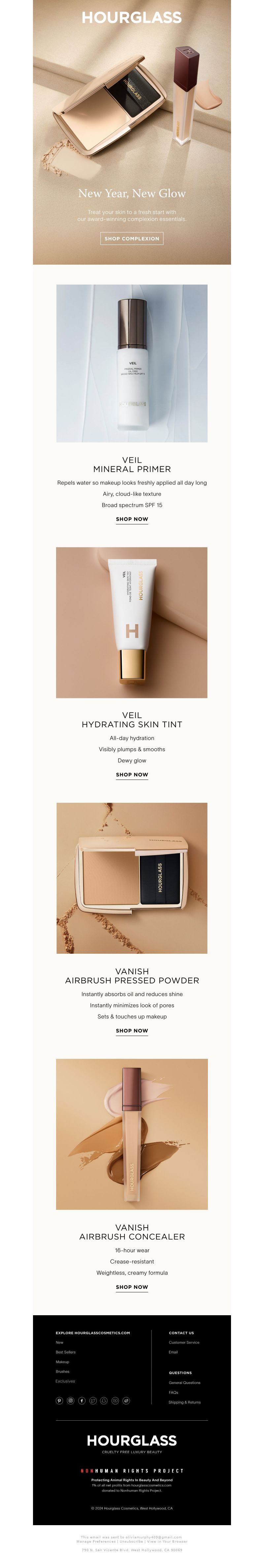Tap the Shop Complexion button
The width and height of the screenshot is (264, 1568).
pyautogui.click(x=132, y=239)
